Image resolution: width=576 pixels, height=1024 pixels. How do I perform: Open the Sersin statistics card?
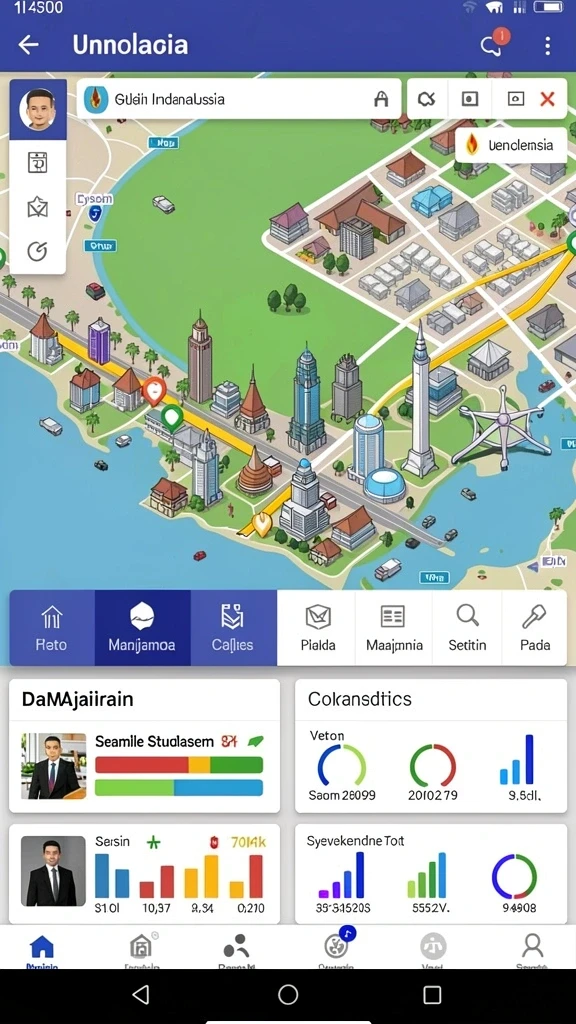[144, 874]
